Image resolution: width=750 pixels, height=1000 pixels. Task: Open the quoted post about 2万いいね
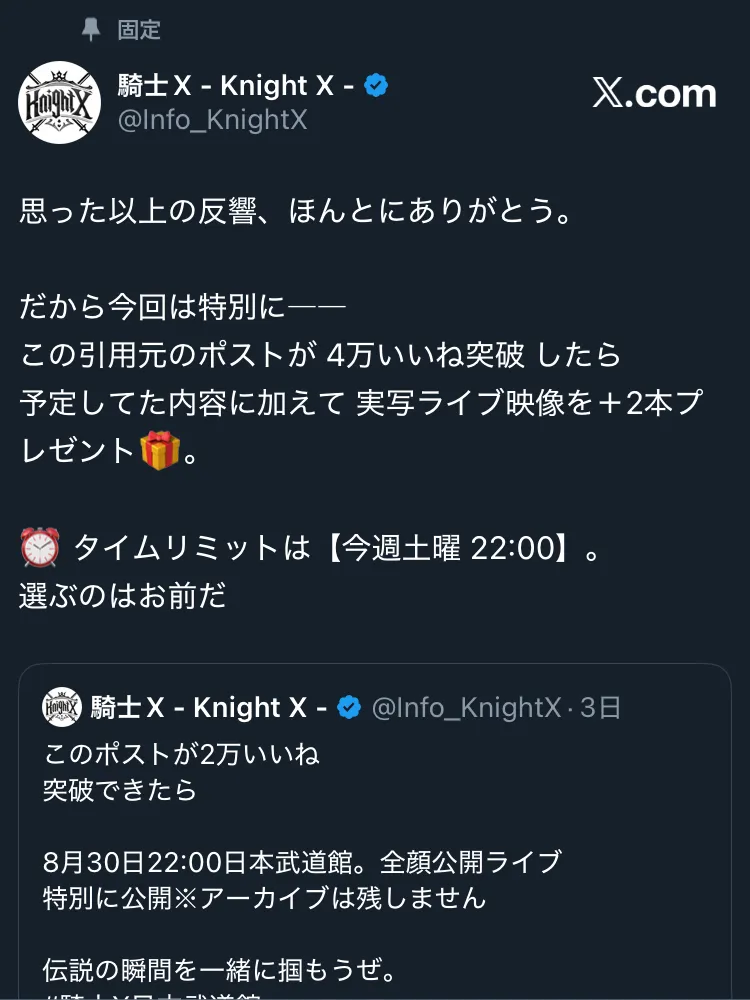coord(374,832)
